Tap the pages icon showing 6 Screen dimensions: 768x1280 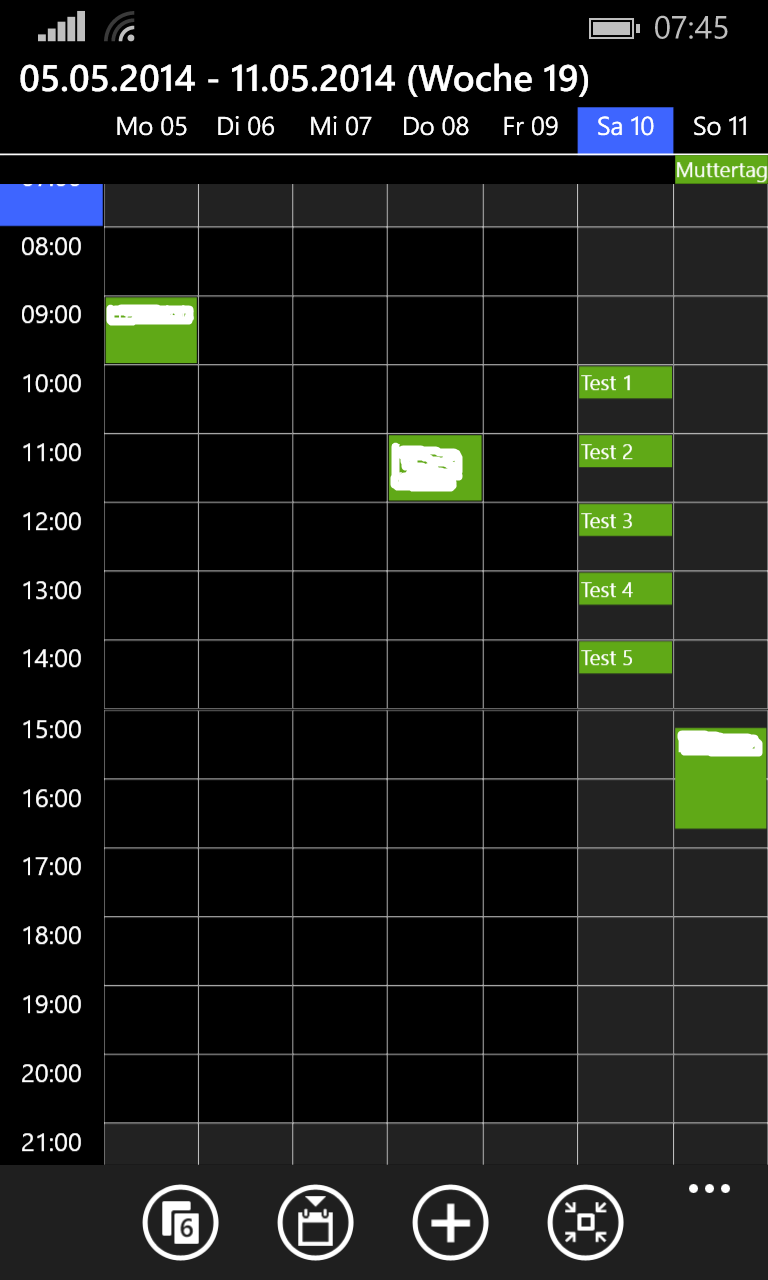pos(181,1222)
